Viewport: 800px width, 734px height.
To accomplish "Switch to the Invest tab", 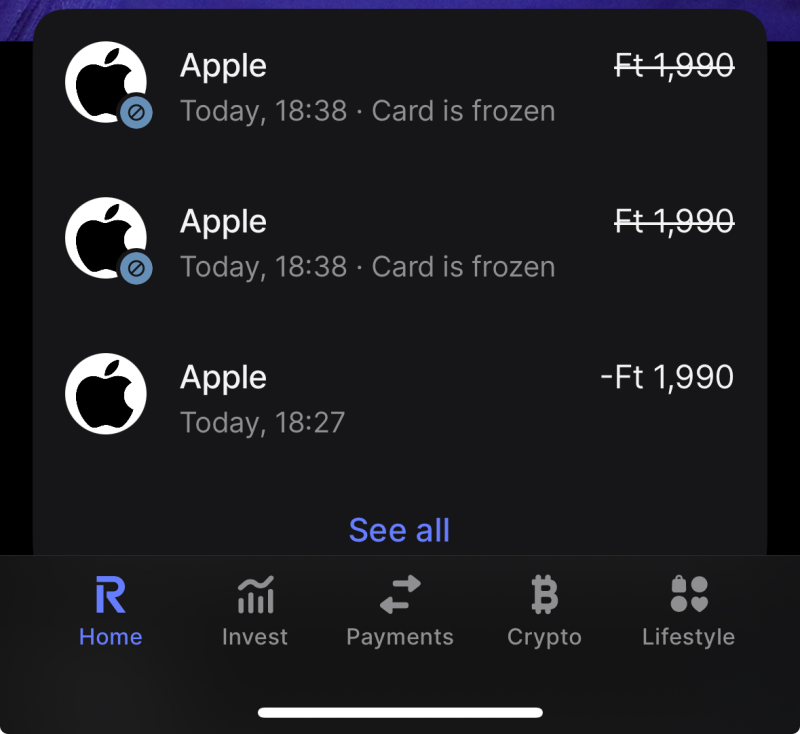I will tap(255, 611).
